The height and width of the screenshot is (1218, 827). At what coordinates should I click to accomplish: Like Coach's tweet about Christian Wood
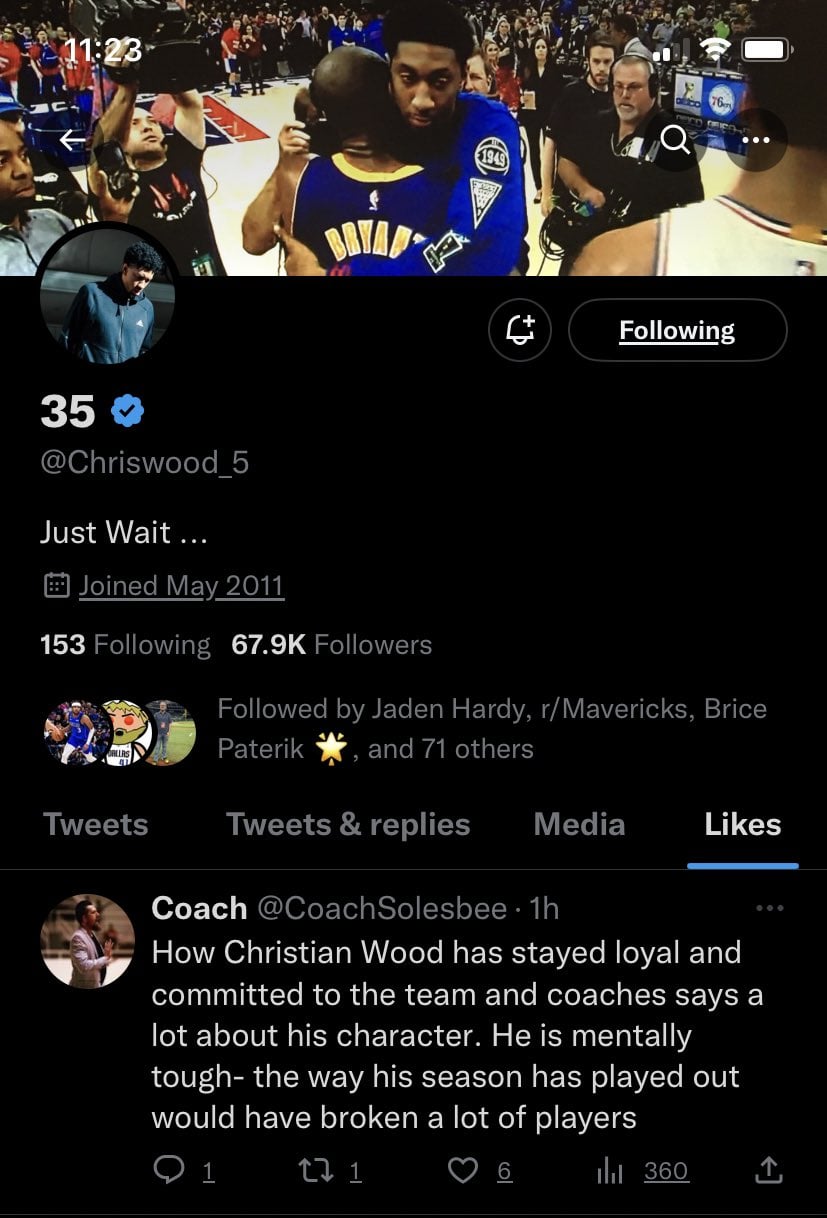(462, 1170)
